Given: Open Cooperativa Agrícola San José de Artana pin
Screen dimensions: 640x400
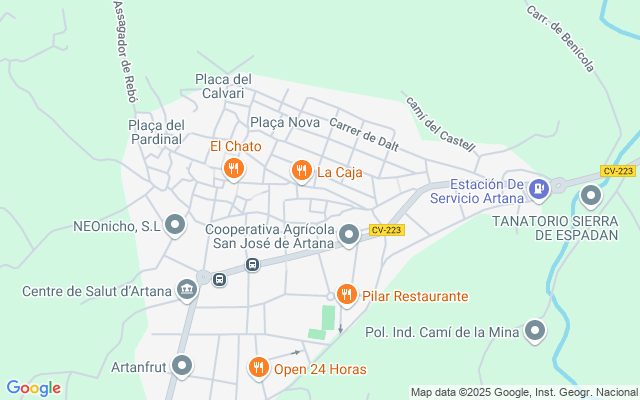Looking at the screenshot, I should [x=349, y=235].
